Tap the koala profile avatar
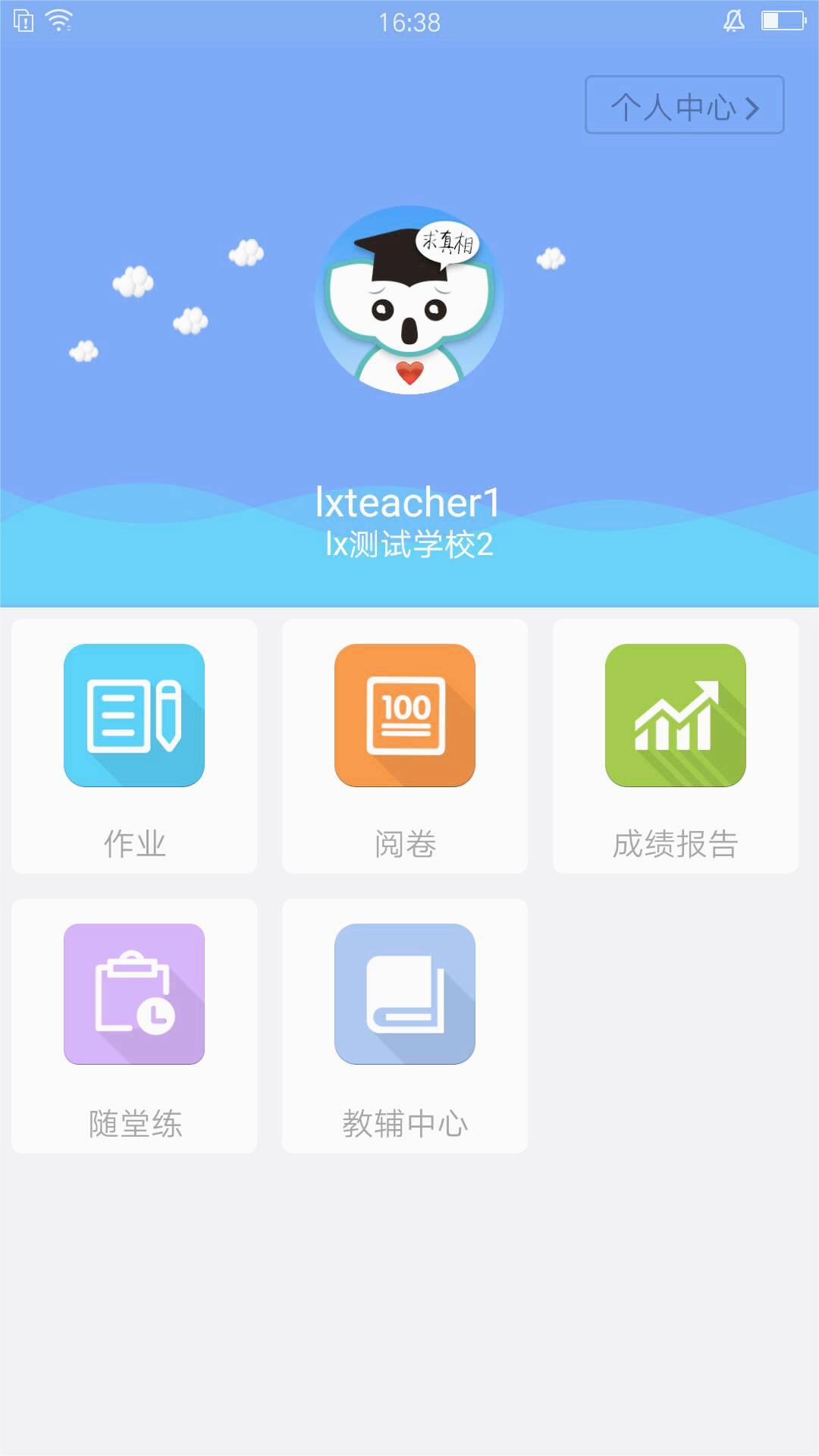 point(409,300)
